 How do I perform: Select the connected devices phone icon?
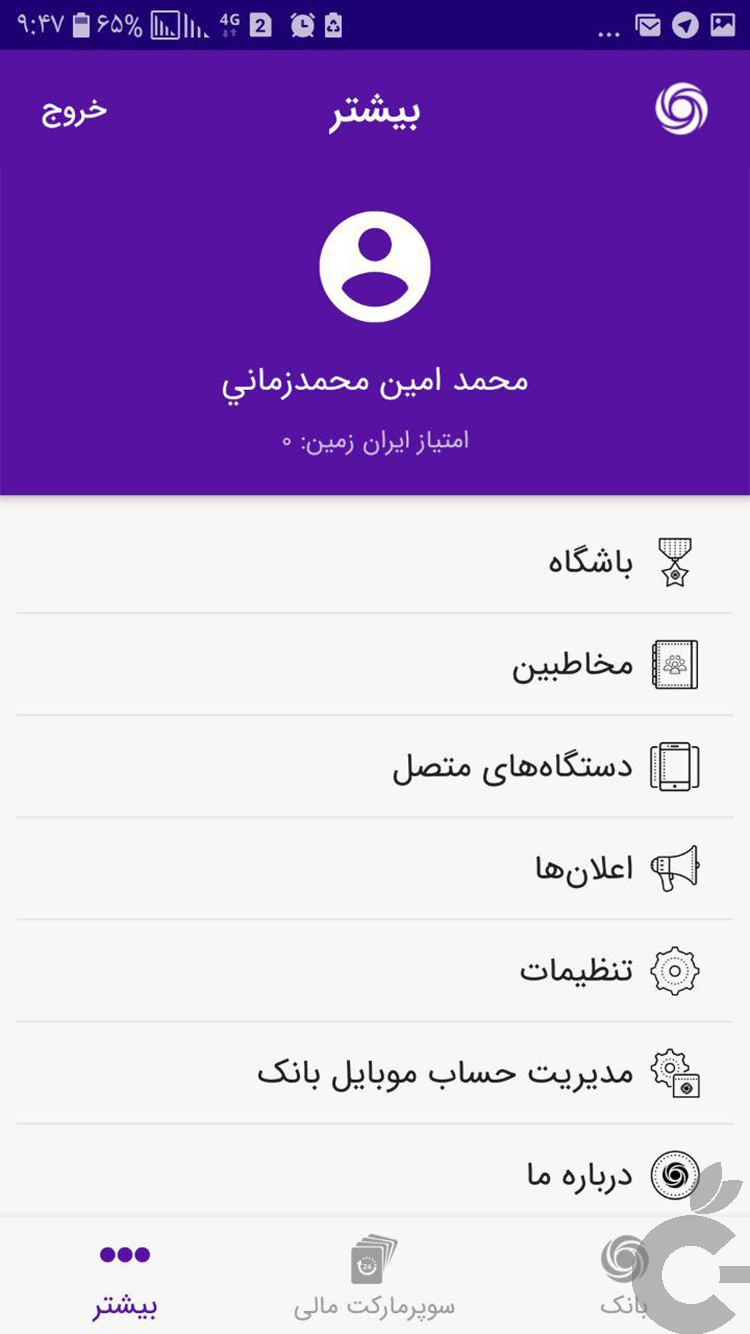676,766
